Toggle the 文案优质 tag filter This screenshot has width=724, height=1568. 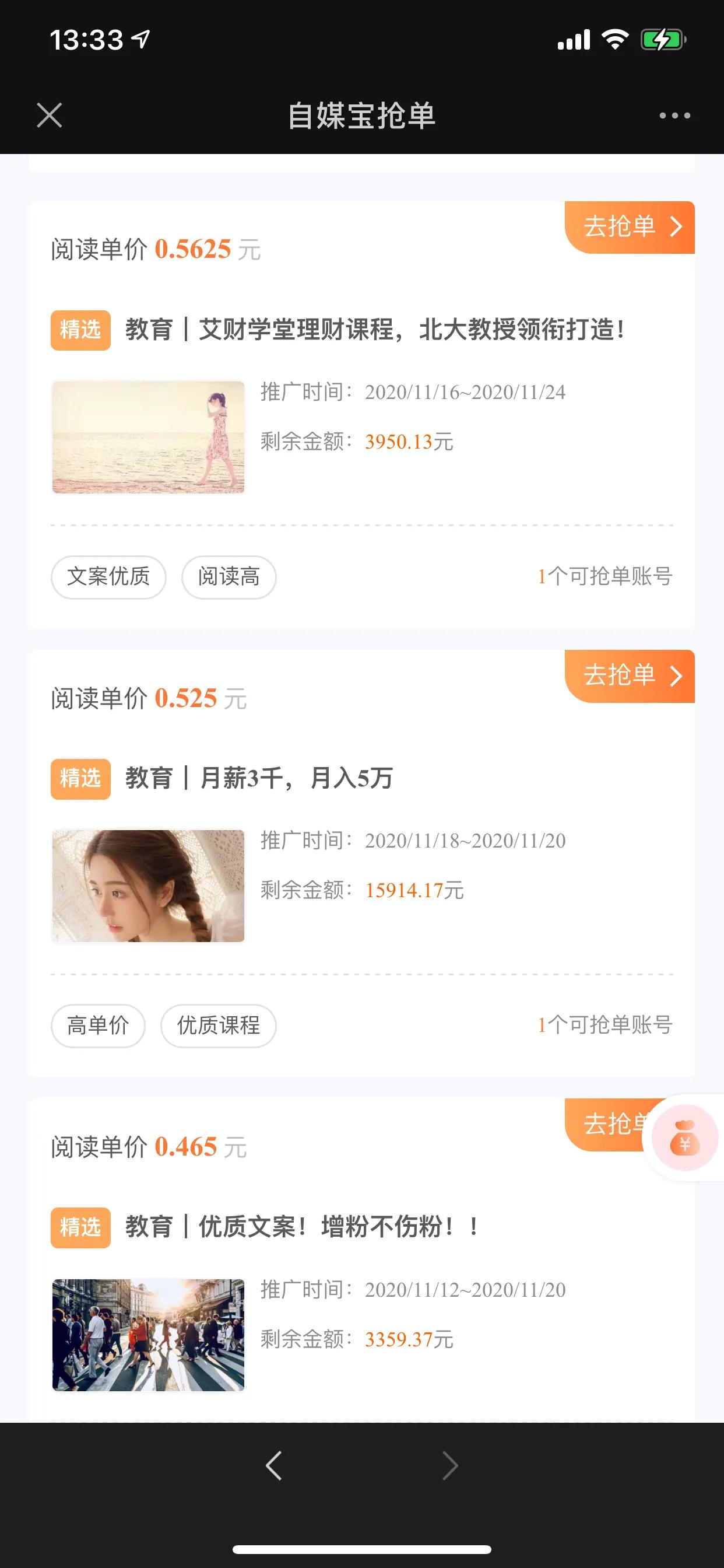click(108, 577)
